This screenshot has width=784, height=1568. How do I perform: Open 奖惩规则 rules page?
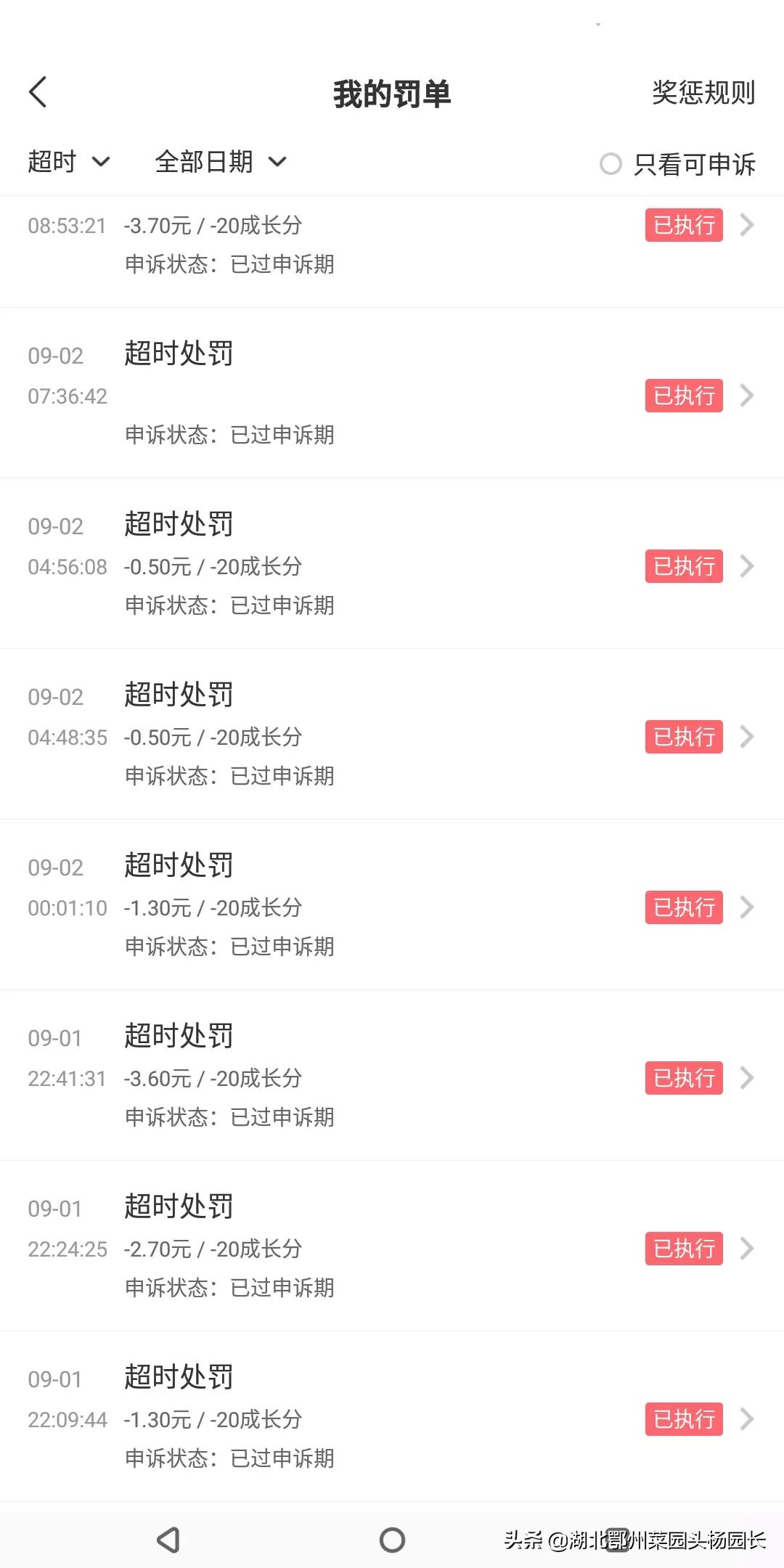[x=703, y=93]
